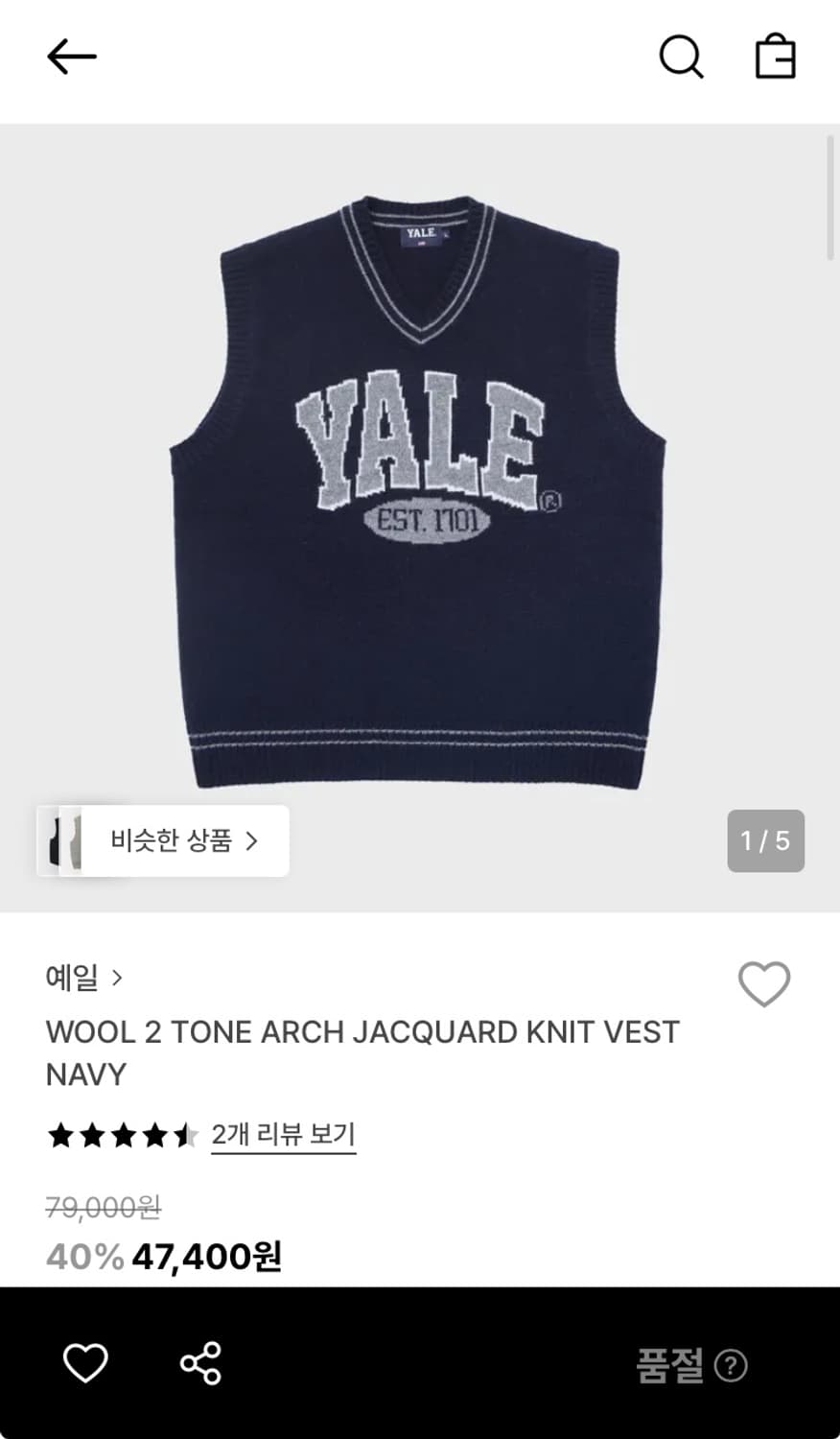This screenshot has width=840, height=1439.
Task: Open 2개 리뷰 보기 reviews link
Action: click(x=283, y=1135)
